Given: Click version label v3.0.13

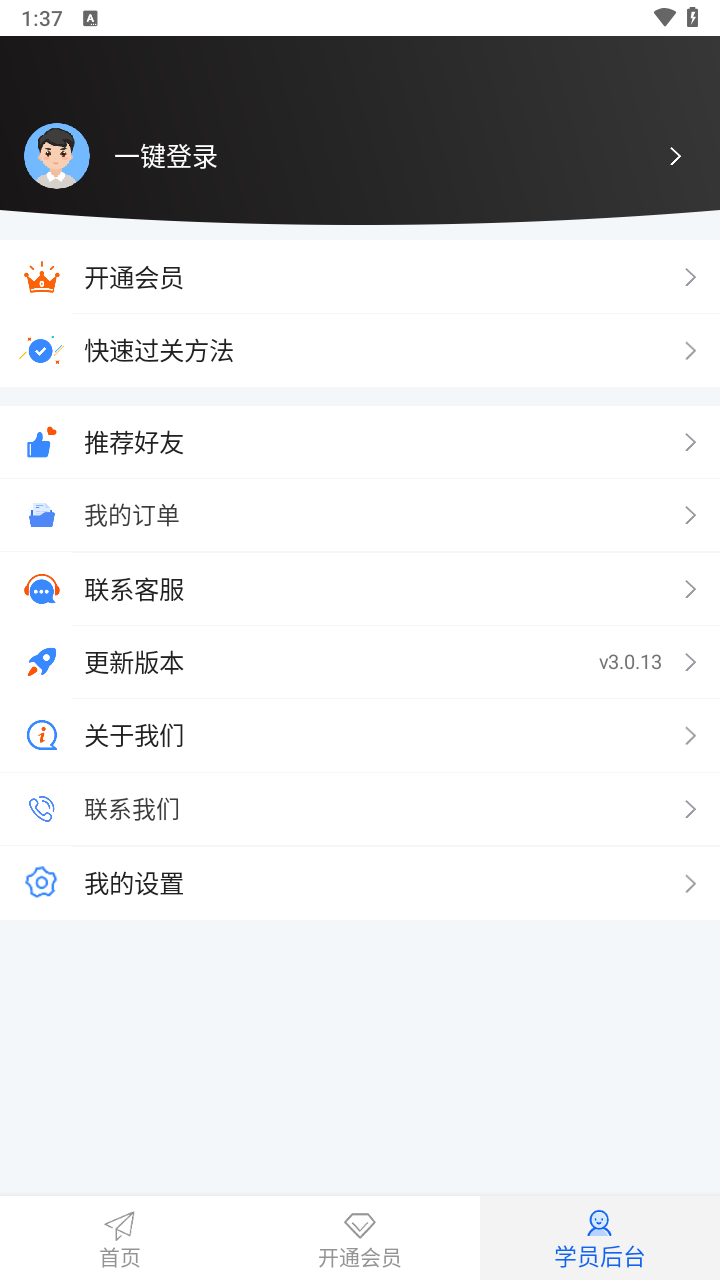Looking at the screenshot, I should coord(629,662).
